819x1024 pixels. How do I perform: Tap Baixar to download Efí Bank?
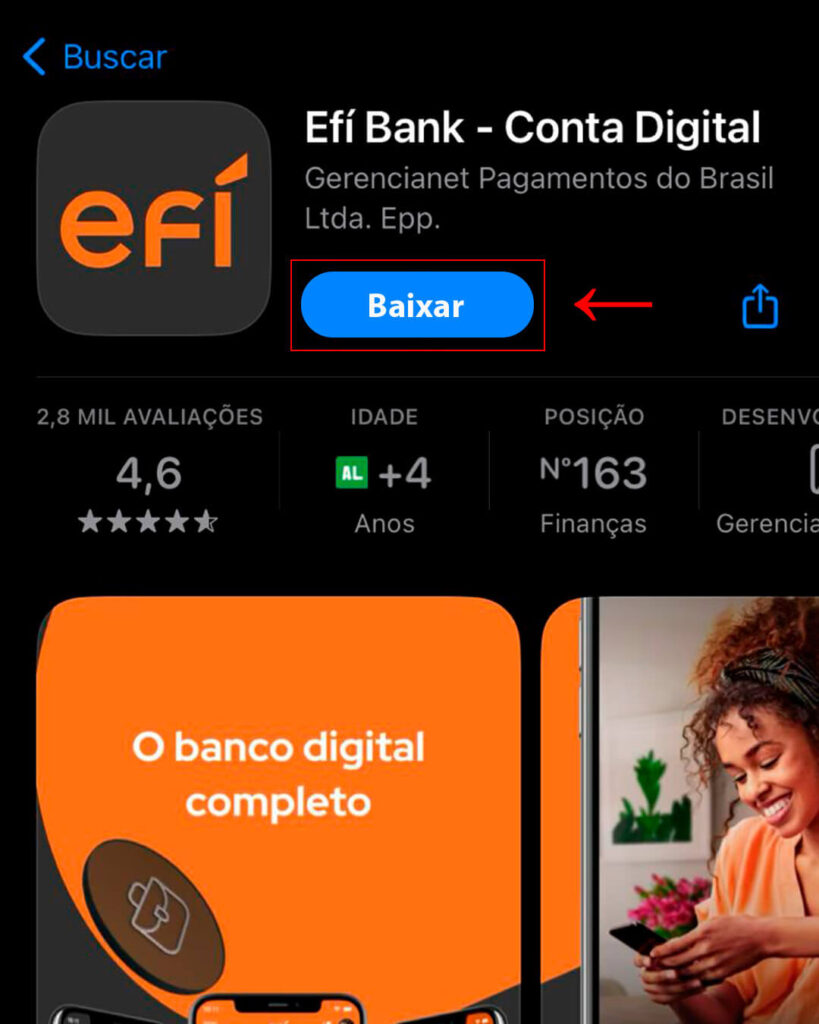[417, 305]
